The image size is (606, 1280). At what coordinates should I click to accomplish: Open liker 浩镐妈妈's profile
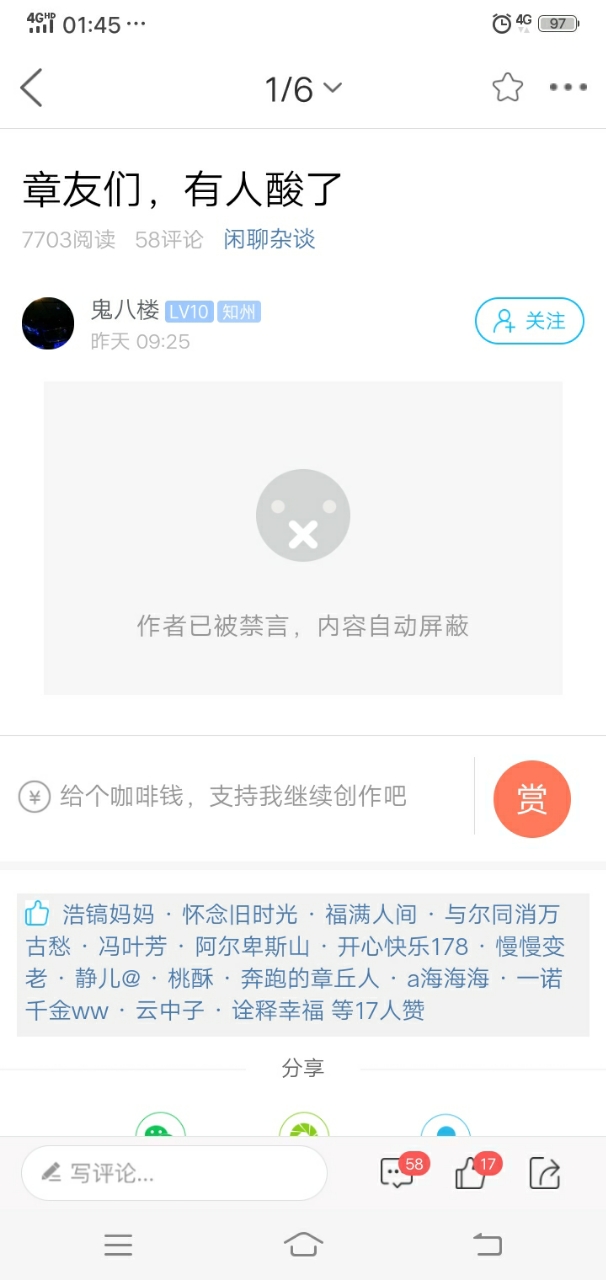108,914
